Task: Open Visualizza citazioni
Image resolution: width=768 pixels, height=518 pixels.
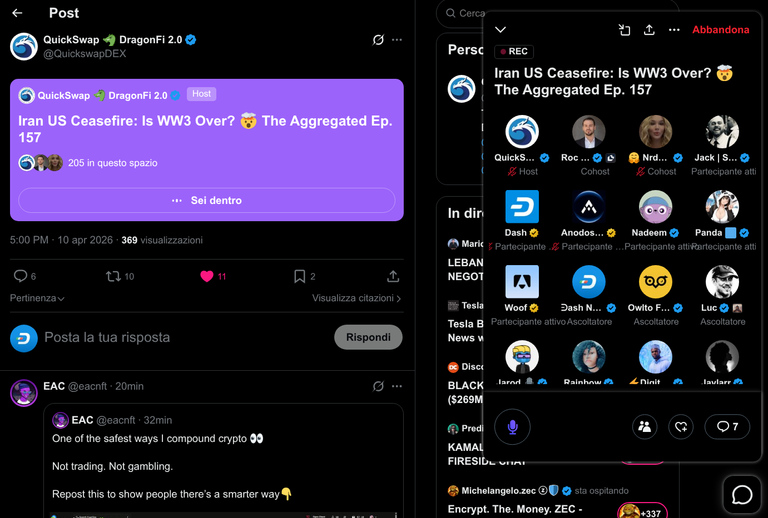Action: [356, 298]
